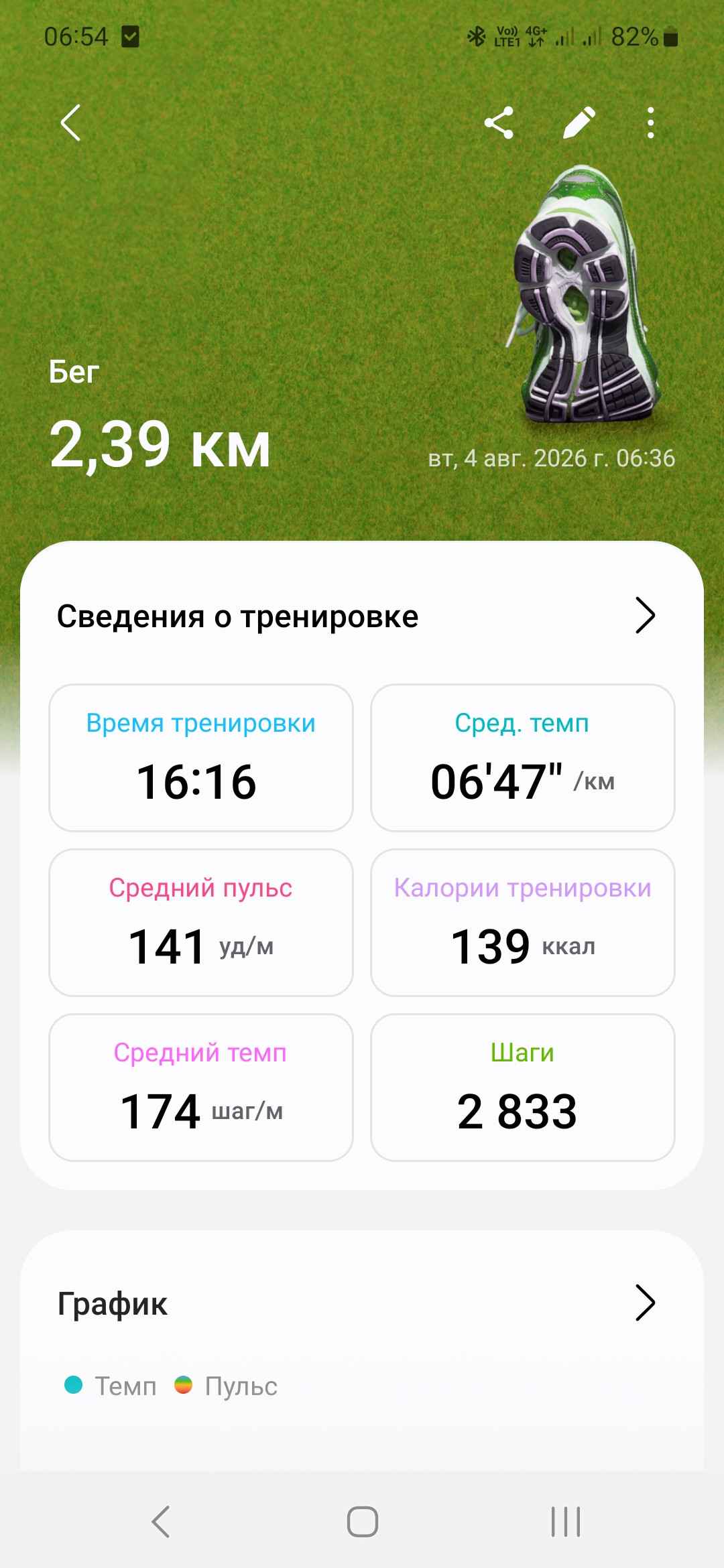The image size is (724, 1568).
Task: Open Сведения о тренировке details
Action: pos(362,616)
